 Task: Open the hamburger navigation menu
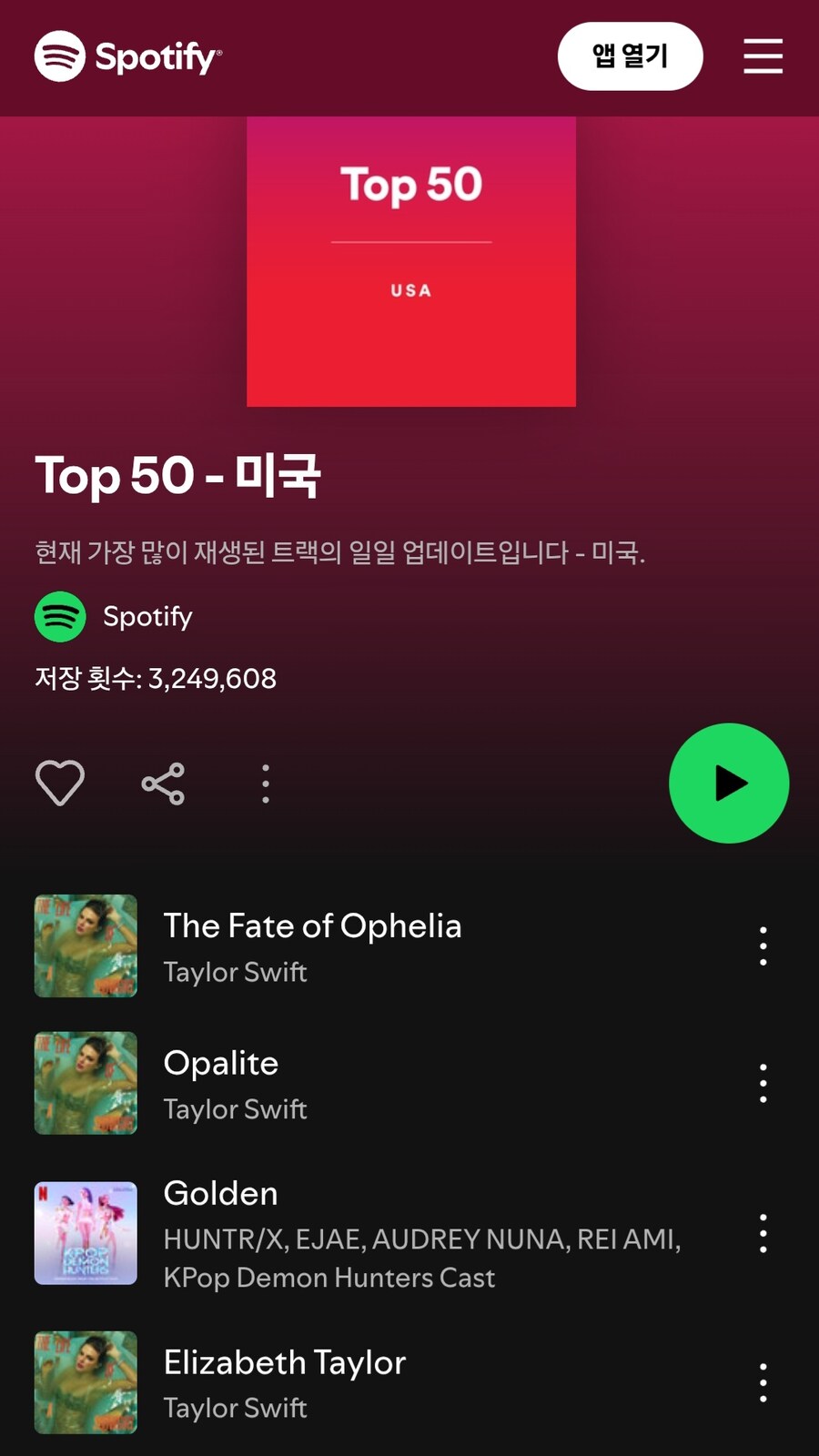click(763, 56)
